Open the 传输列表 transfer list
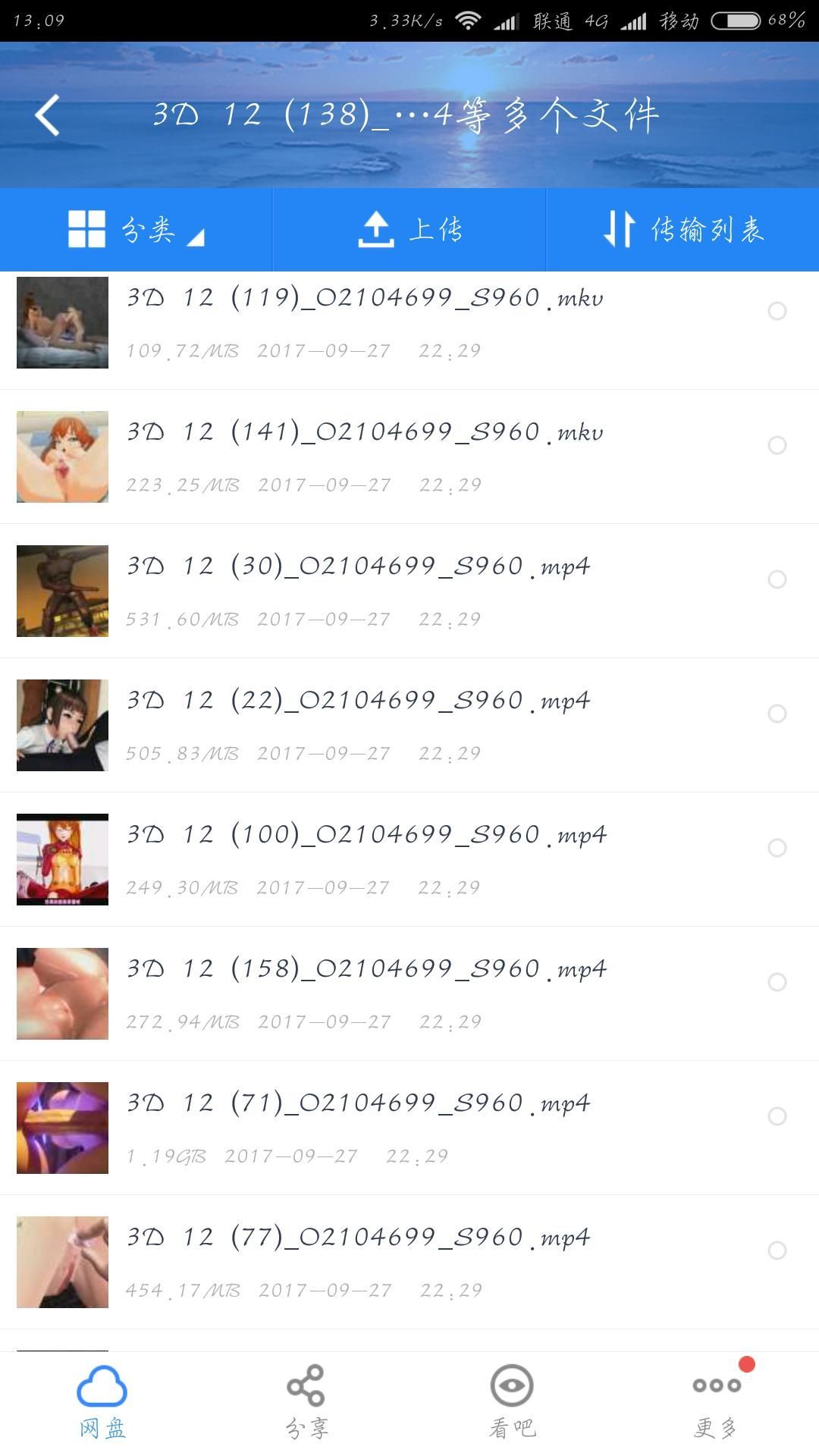Viewport: 819px width, 1456px height. 682,229
